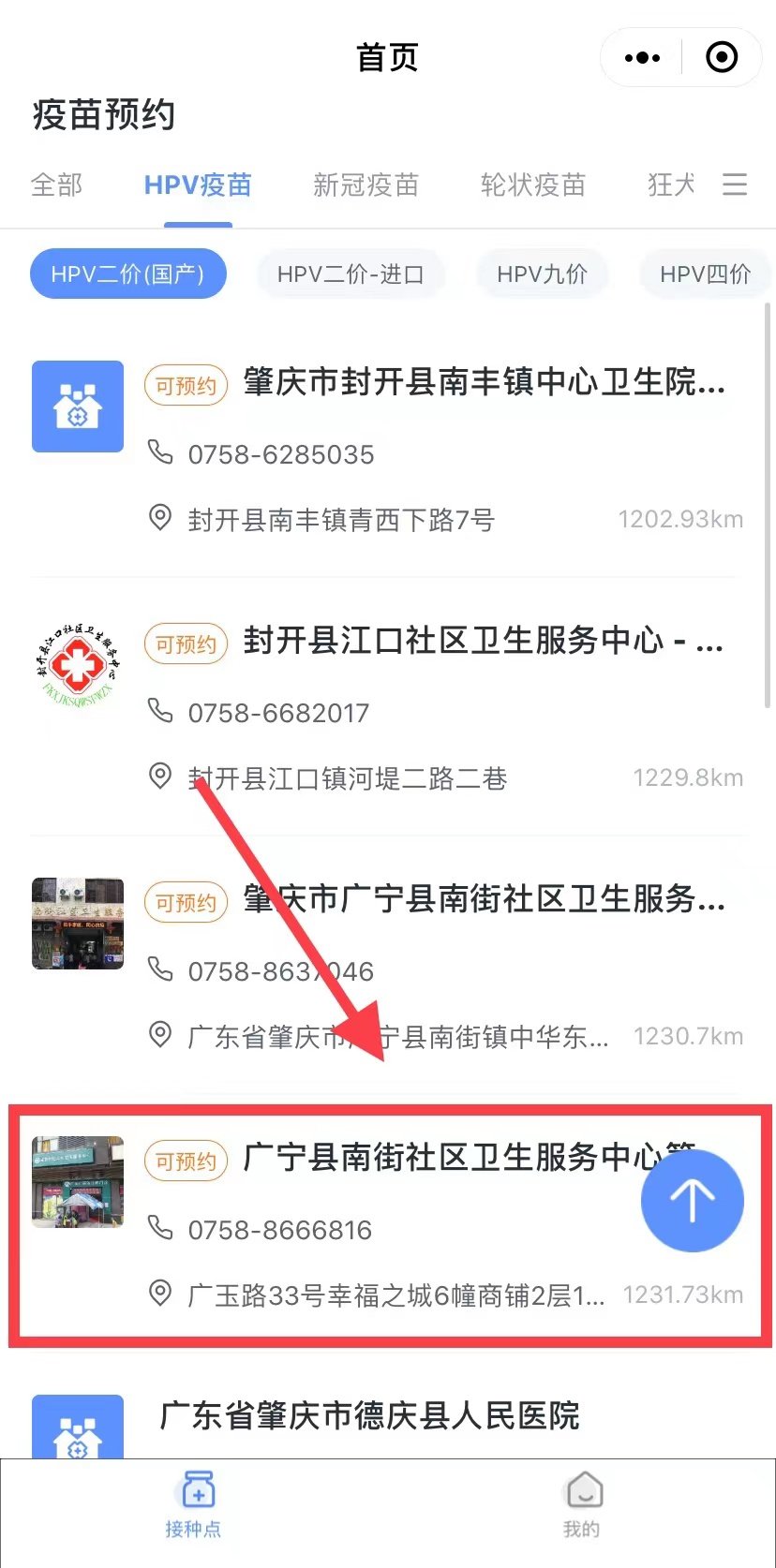This screenshot has width=776, height=1568.
Task: Switch to the 狂犬 tab
Action: 671,185
